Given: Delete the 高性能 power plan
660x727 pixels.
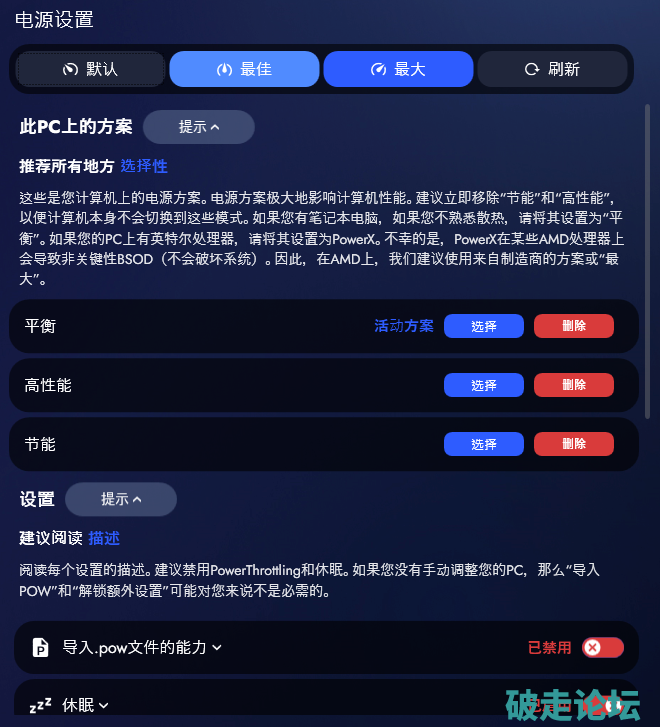Looking at the screenshot, I should pyautogui.click(x=573, y=385).
